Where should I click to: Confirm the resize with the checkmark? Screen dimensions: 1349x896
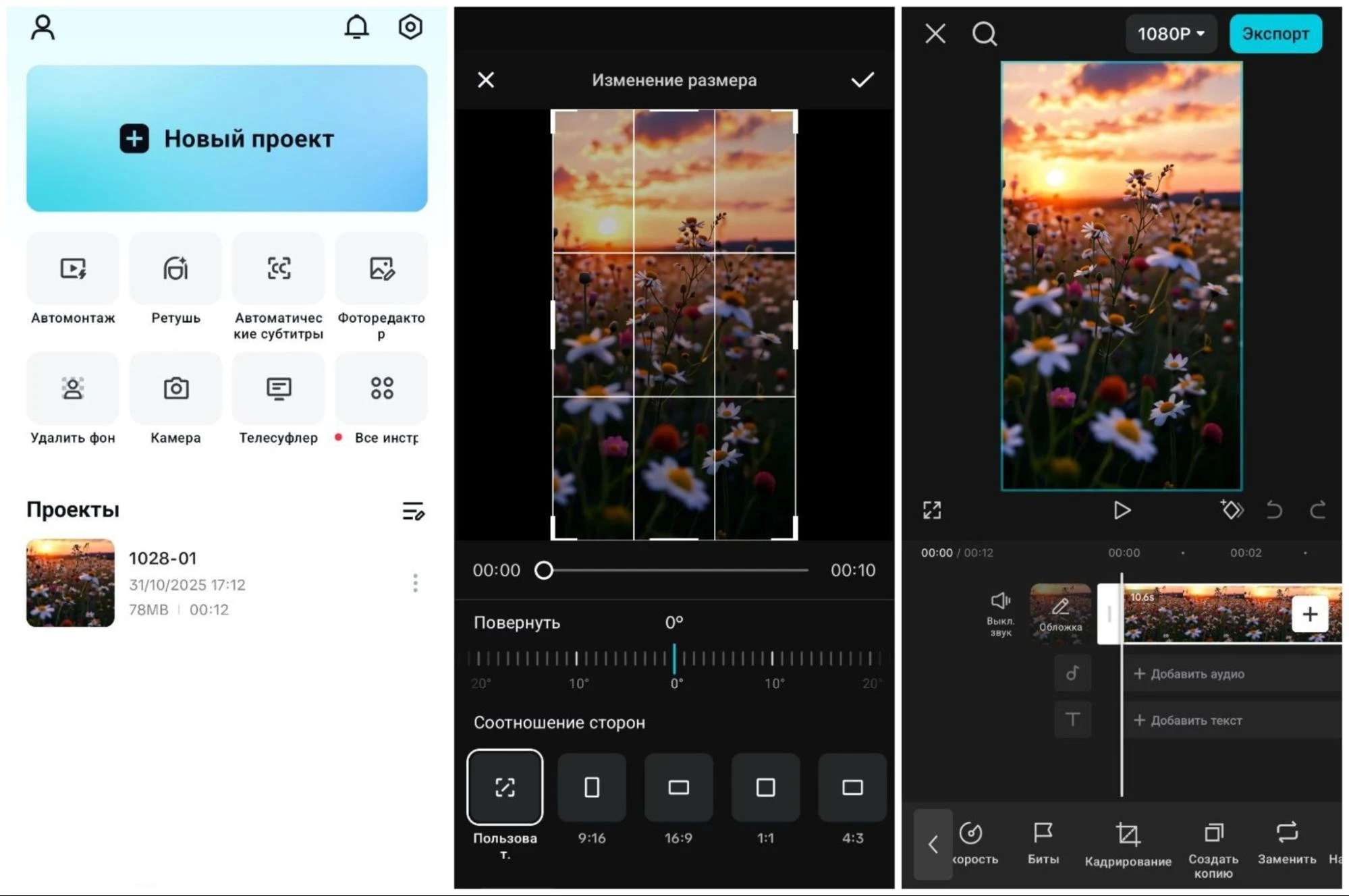(x=862, y=80)
